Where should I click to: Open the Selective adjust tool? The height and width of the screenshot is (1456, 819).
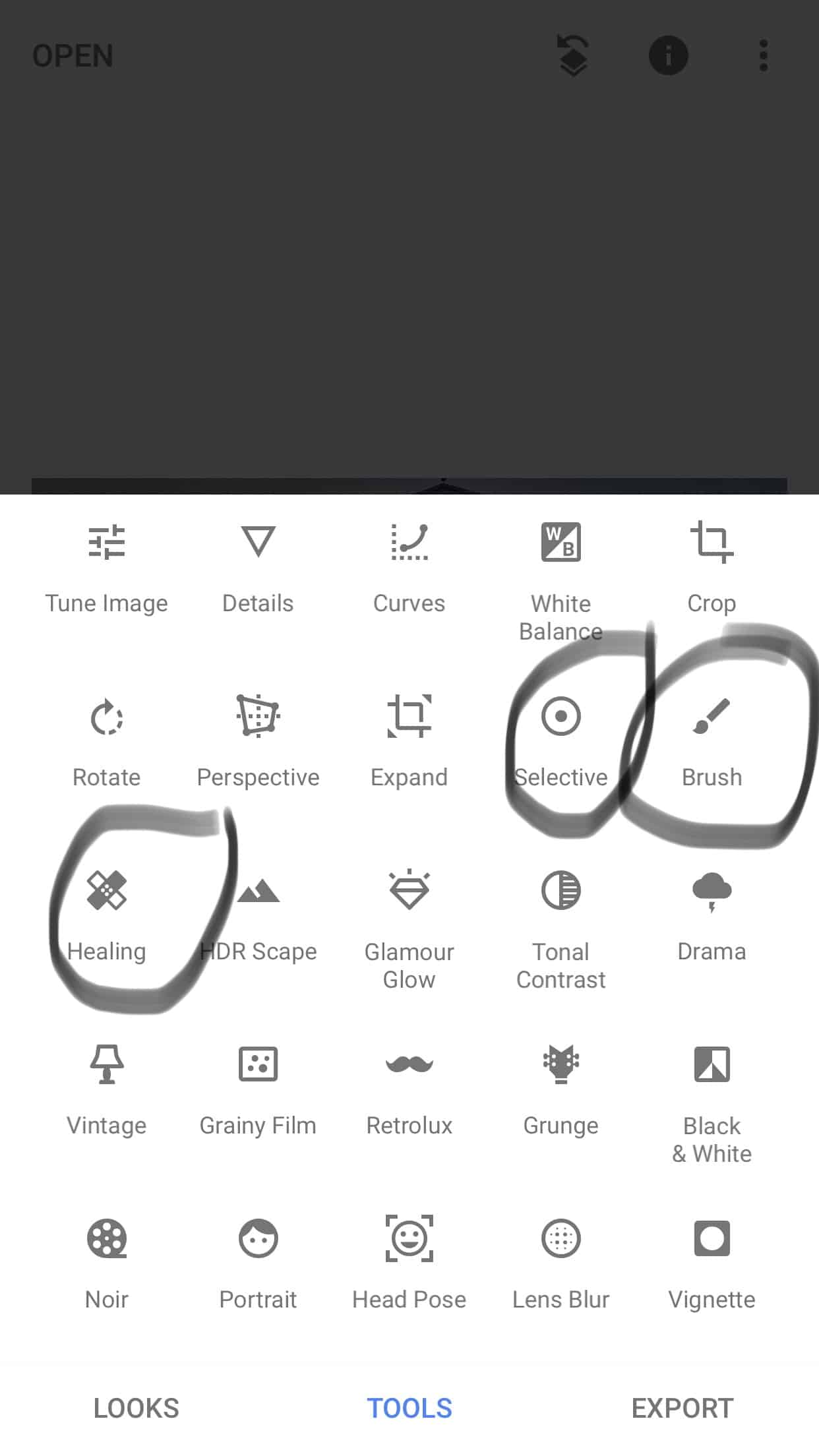pyautogui.click(x=561, y=743)
